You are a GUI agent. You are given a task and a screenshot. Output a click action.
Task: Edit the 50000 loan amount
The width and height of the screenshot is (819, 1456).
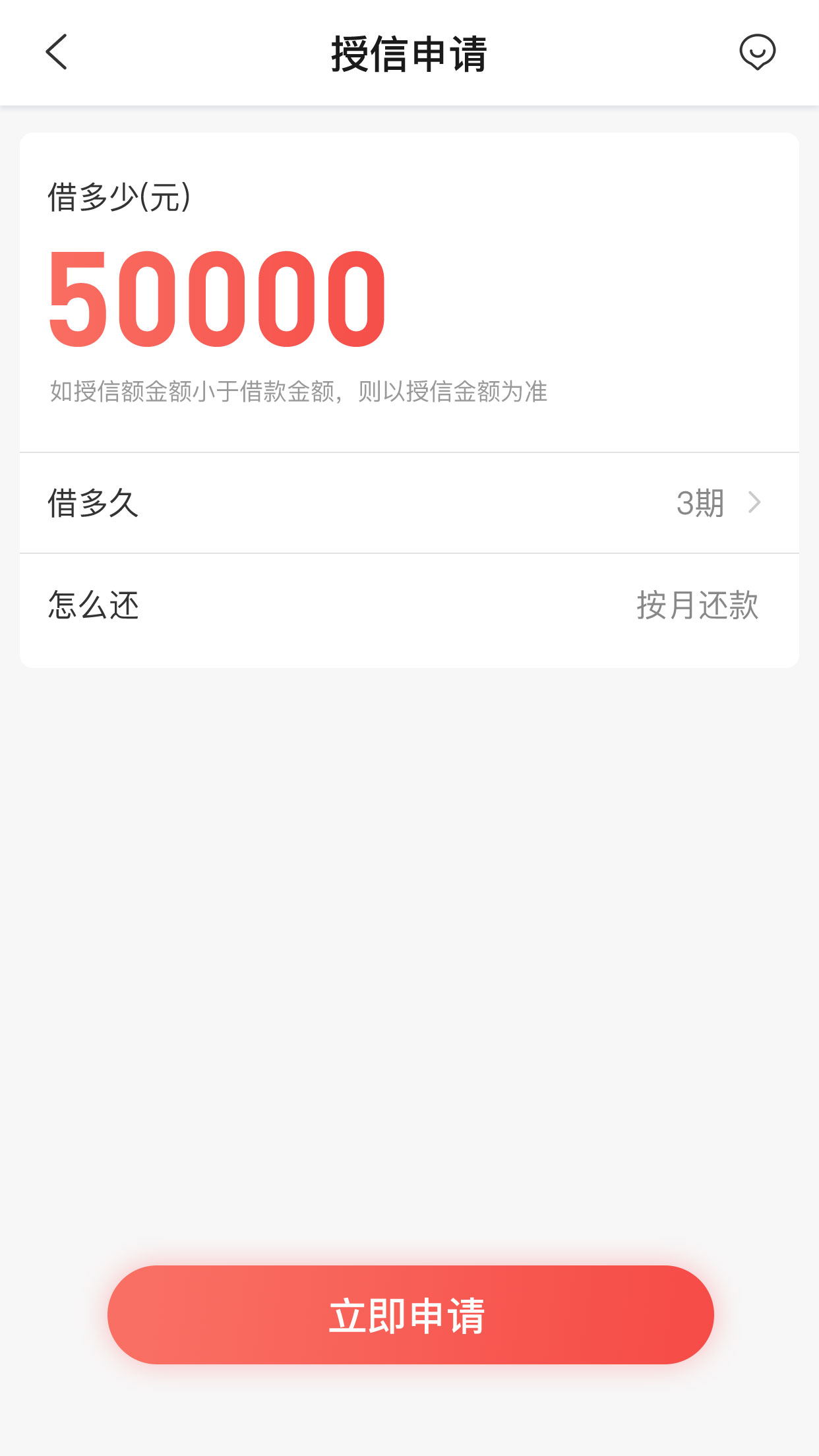click(218, 299)
